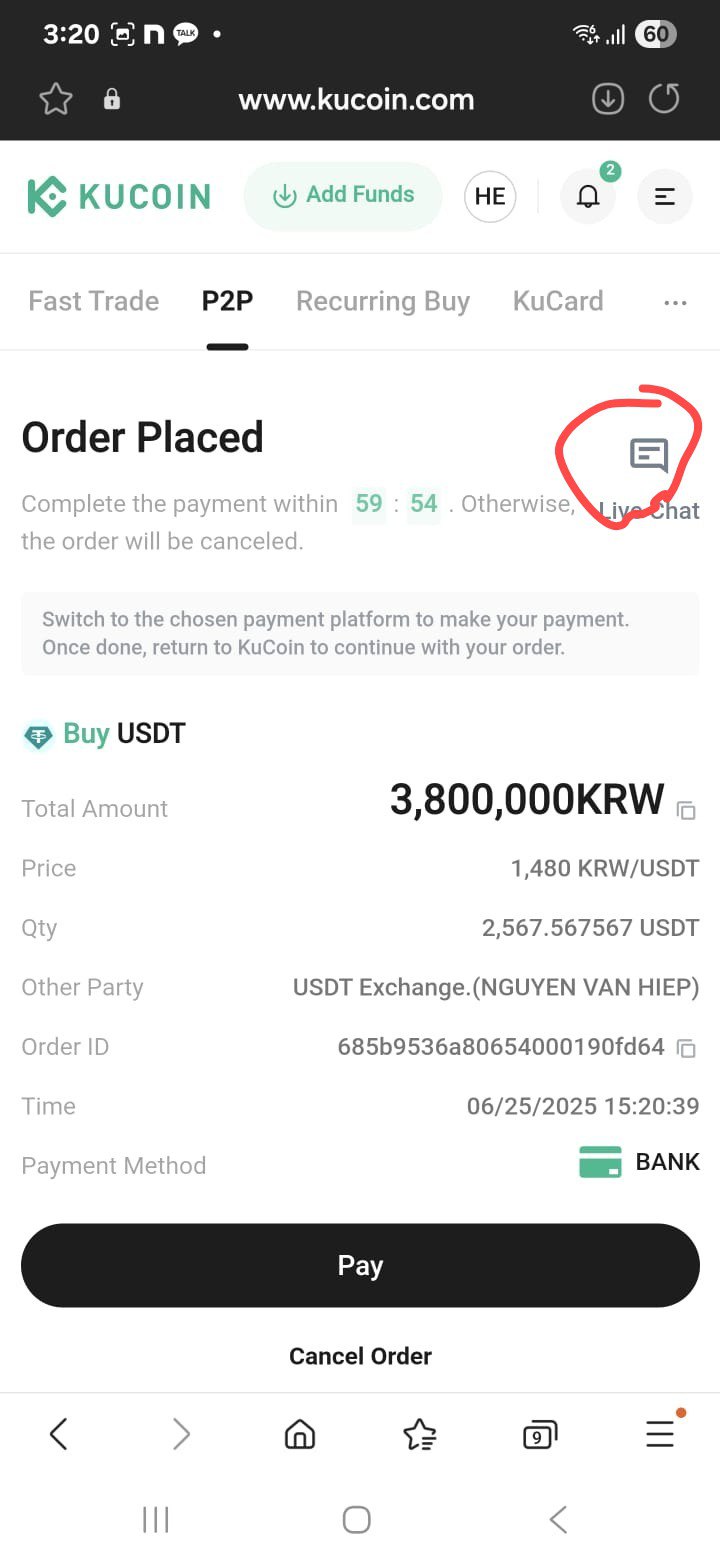Go back with the system back button
This screenshot has width=720, height=1560.
point(559,1520)
